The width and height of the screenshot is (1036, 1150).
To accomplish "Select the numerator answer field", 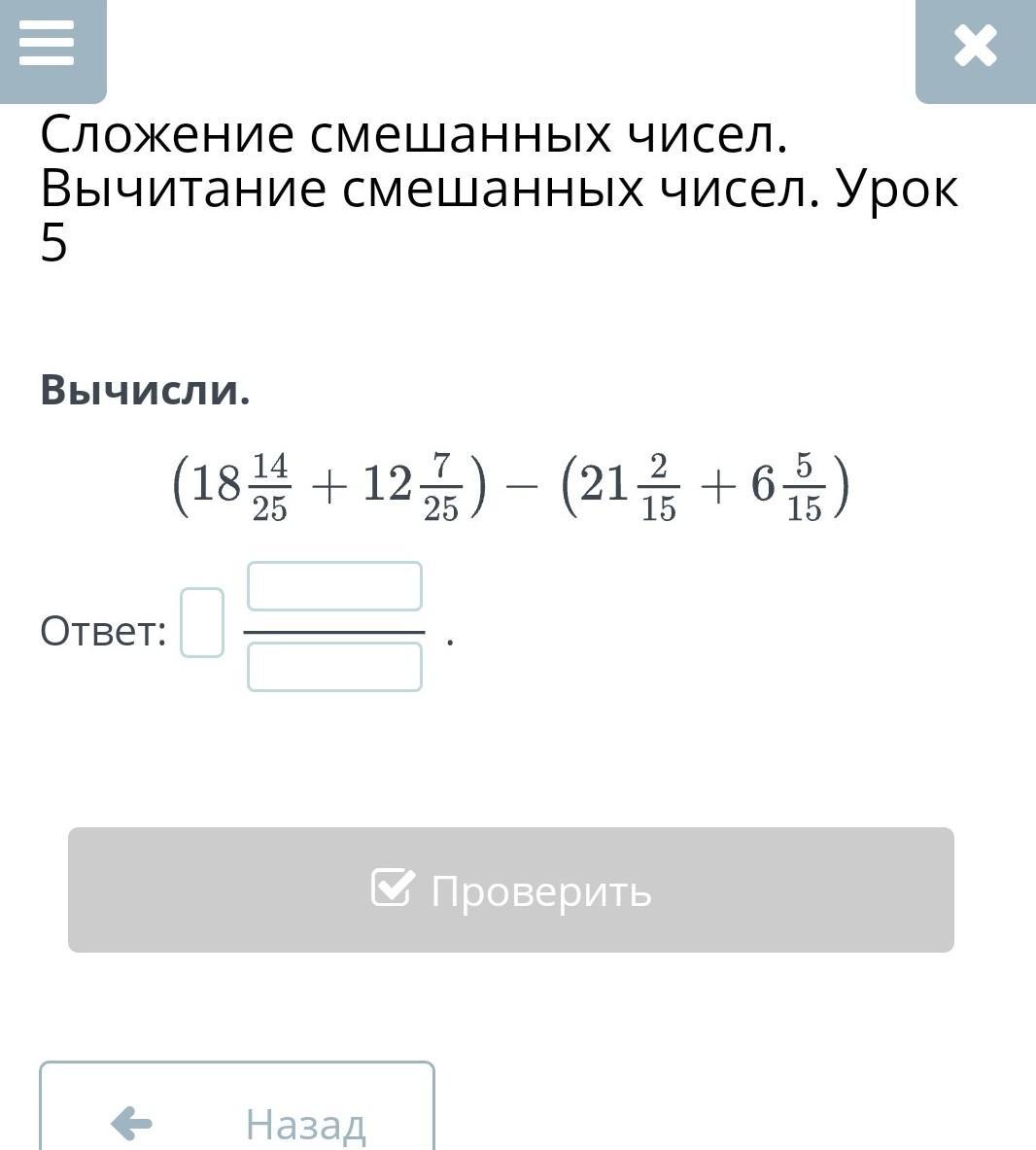I will [x=334, y=586].
